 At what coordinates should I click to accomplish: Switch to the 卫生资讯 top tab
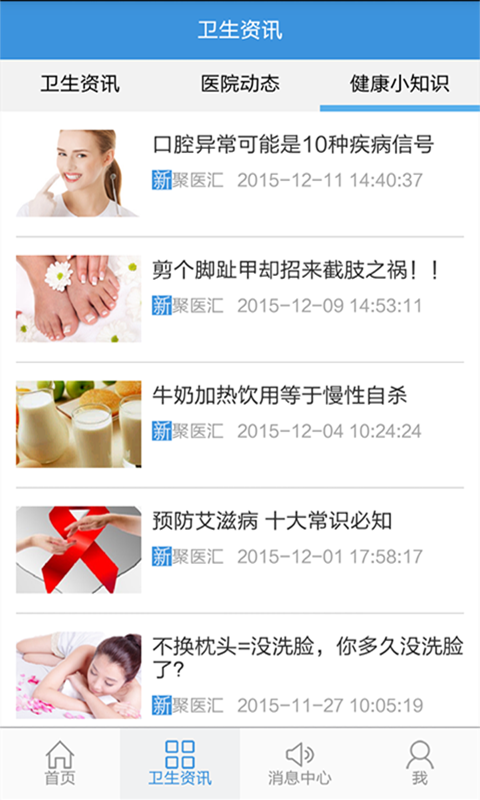pos(80,84)
